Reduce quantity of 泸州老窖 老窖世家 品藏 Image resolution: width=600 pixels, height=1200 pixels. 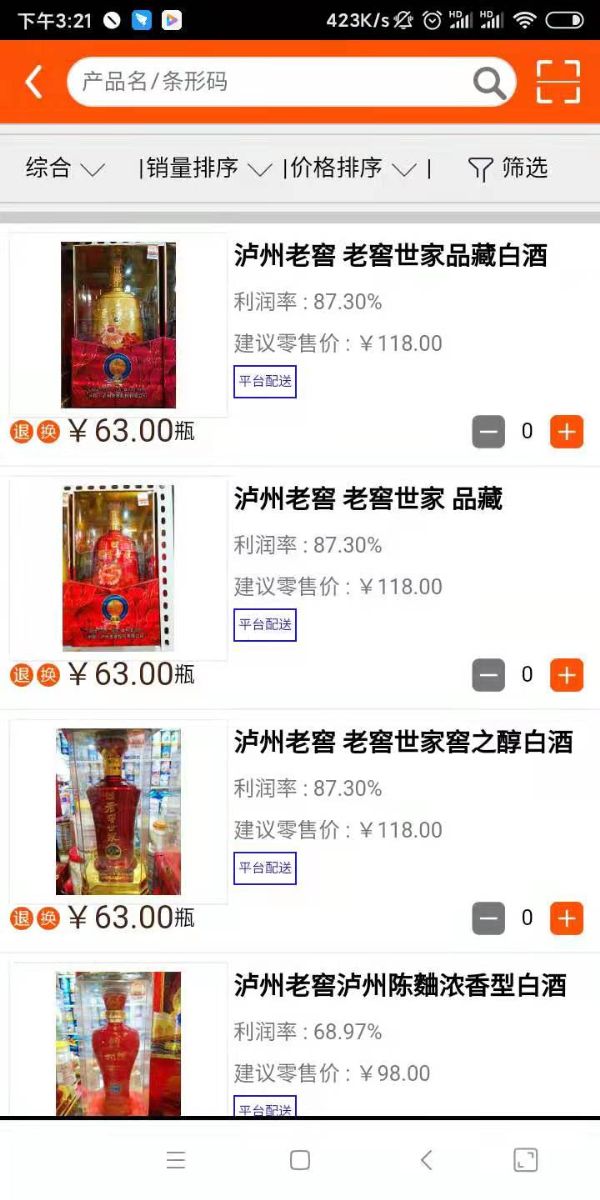pos(489,675)
